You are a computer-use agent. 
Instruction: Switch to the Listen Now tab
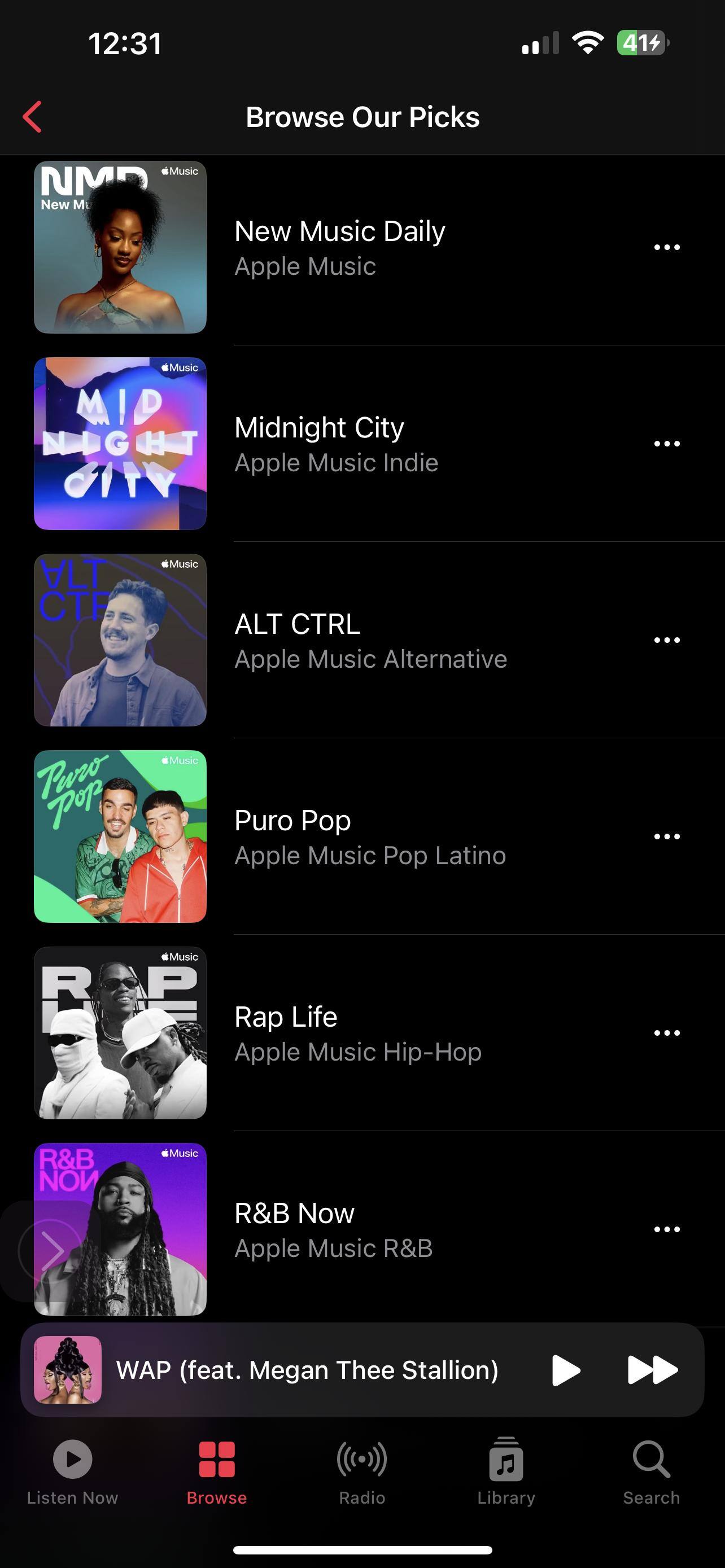tap(72, 1470)
